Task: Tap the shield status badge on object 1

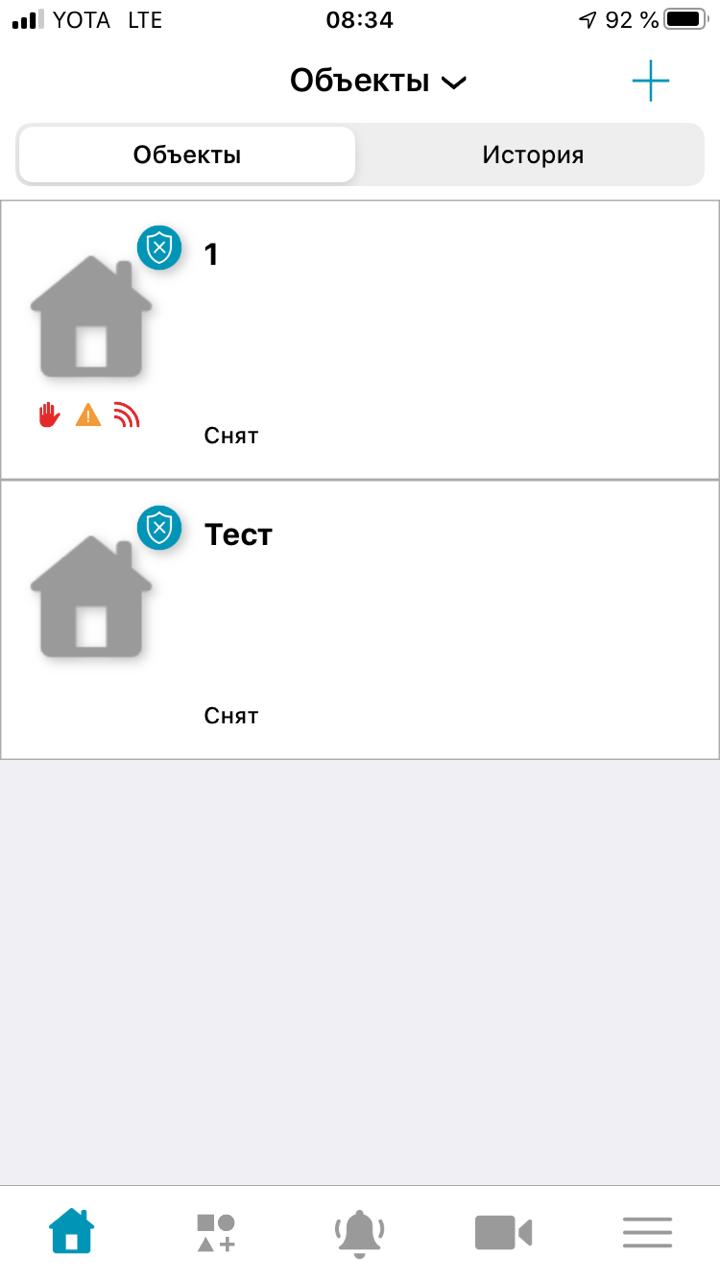Action: point(159,248)
